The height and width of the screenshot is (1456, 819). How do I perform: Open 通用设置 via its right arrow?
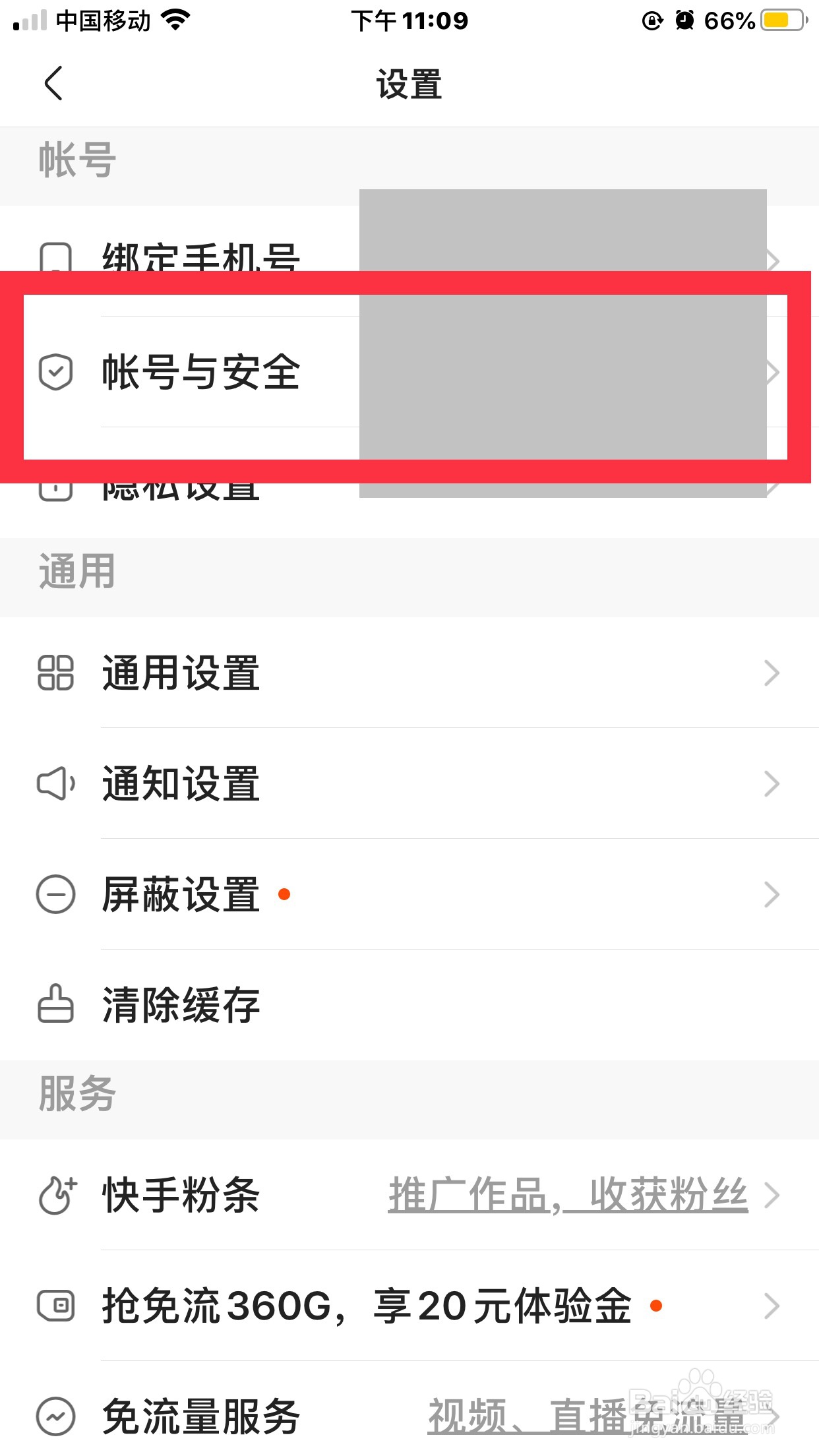click(x=773, y=673)
